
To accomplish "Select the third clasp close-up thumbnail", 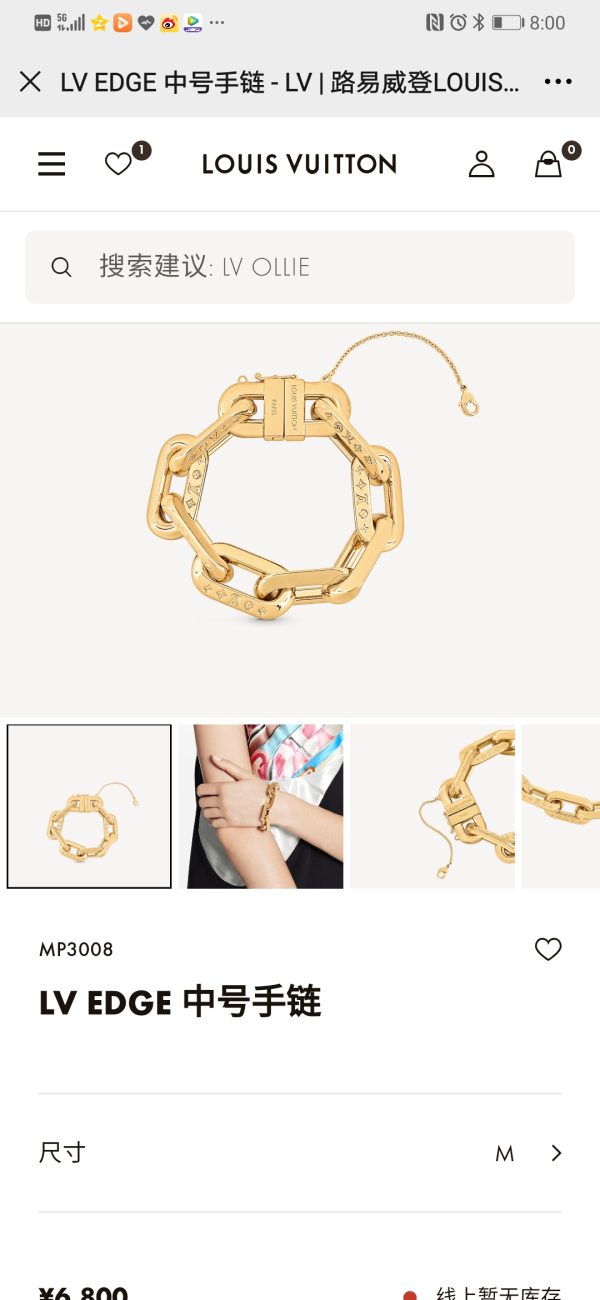I will 432,806.
